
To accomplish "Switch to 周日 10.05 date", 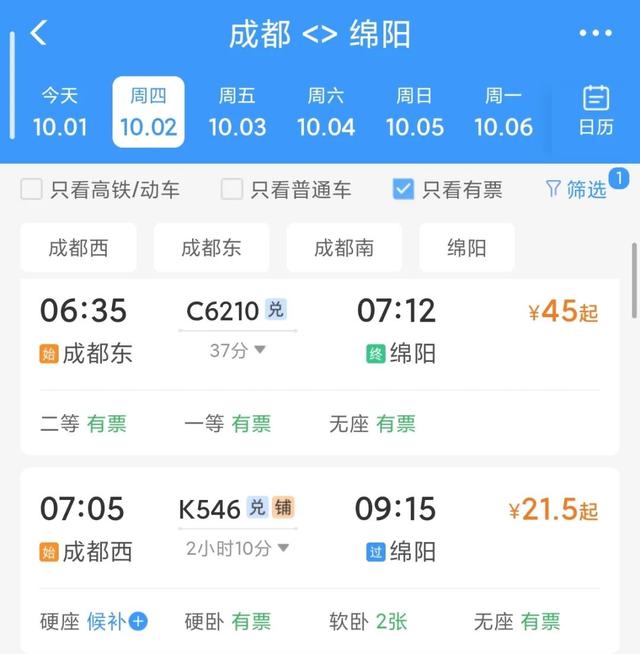I will coord(414,112).
